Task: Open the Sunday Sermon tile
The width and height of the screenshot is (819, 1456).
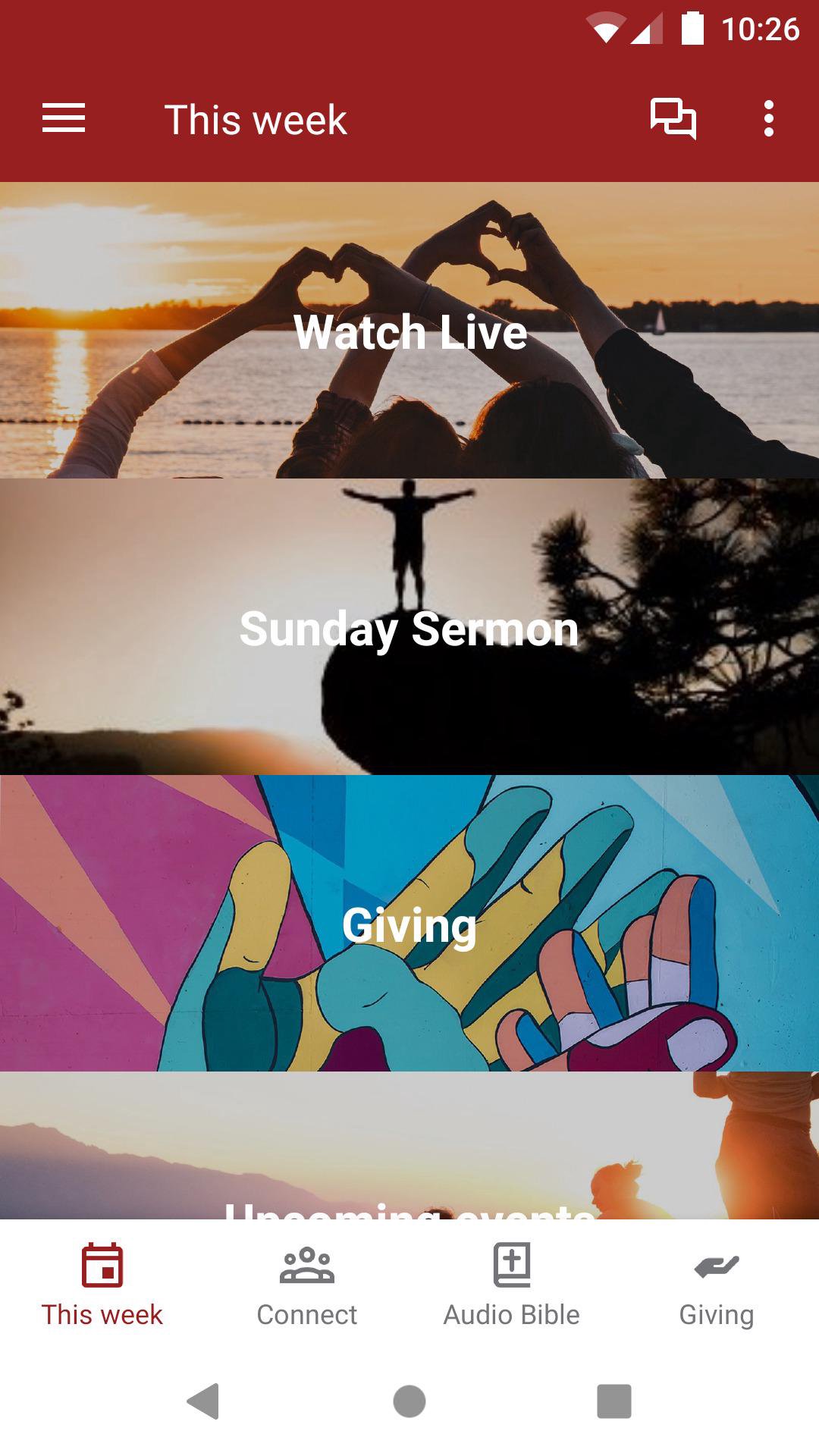Action: click(409, 627)
